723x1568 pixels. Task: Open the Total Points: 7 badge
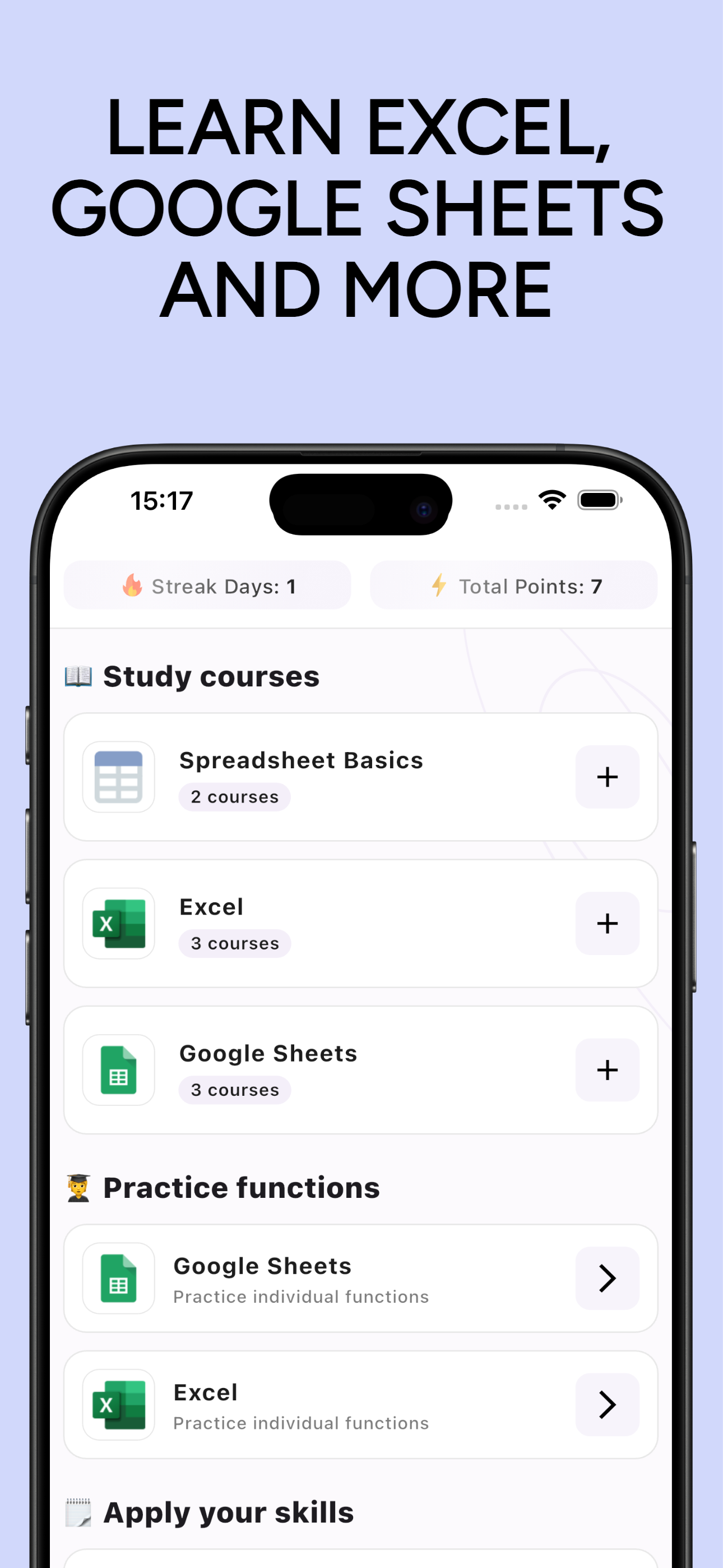(x=513, y=585)
